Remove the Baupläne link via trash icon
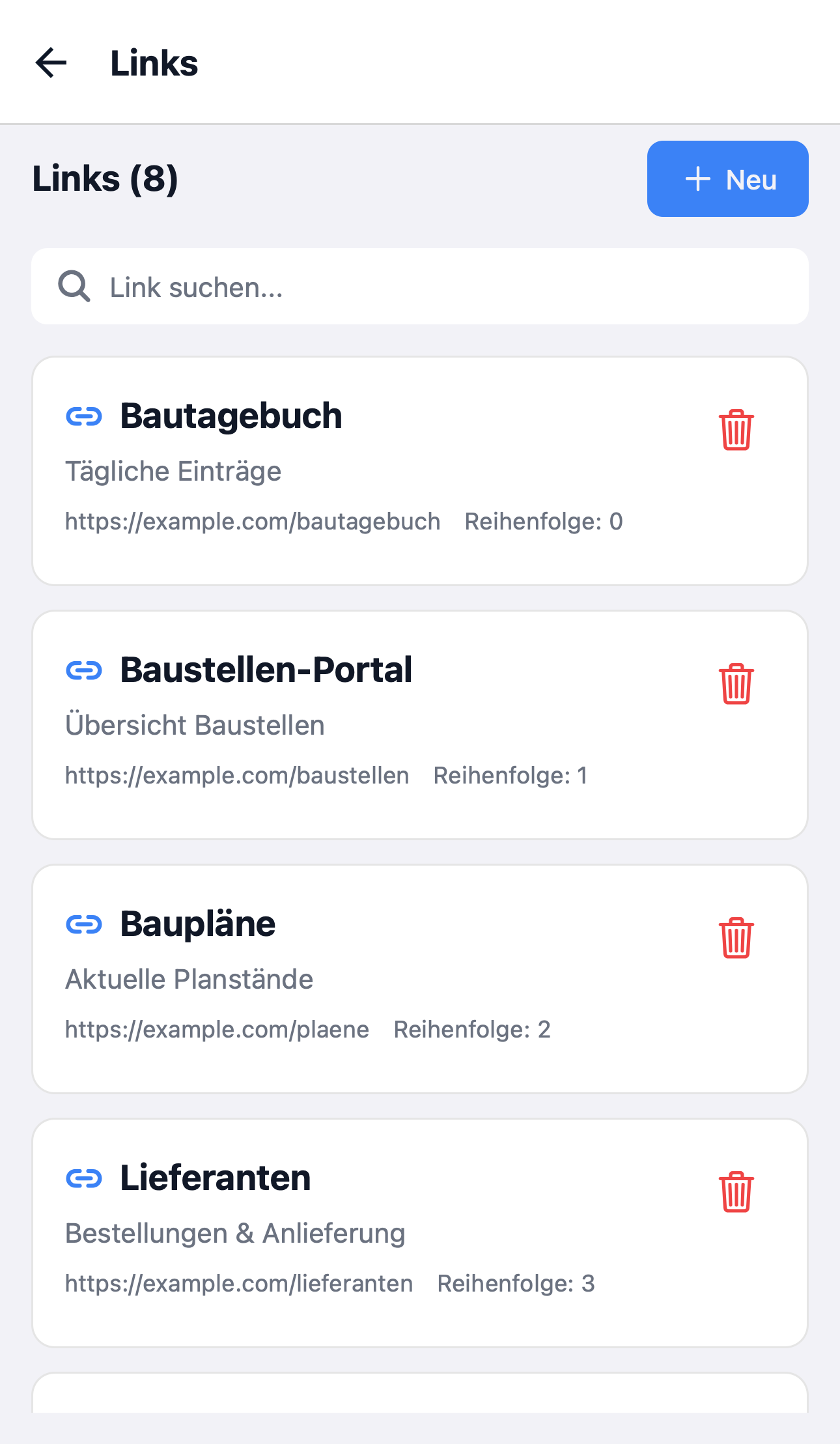This screenshot has width=840, height=1444. [x=736, y=938]
